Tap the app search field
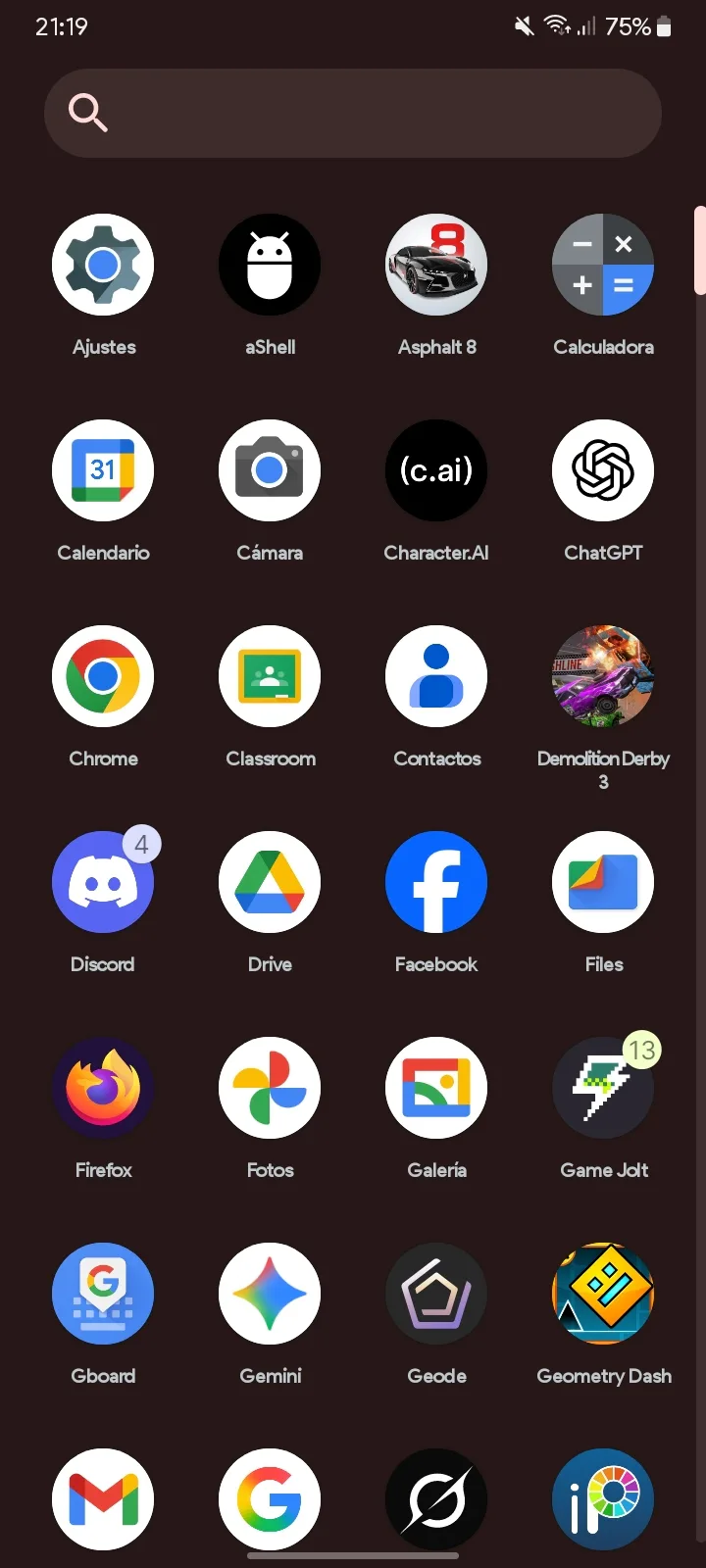The height and width of the screenshot is (1568, 706). tap(353, 114)
